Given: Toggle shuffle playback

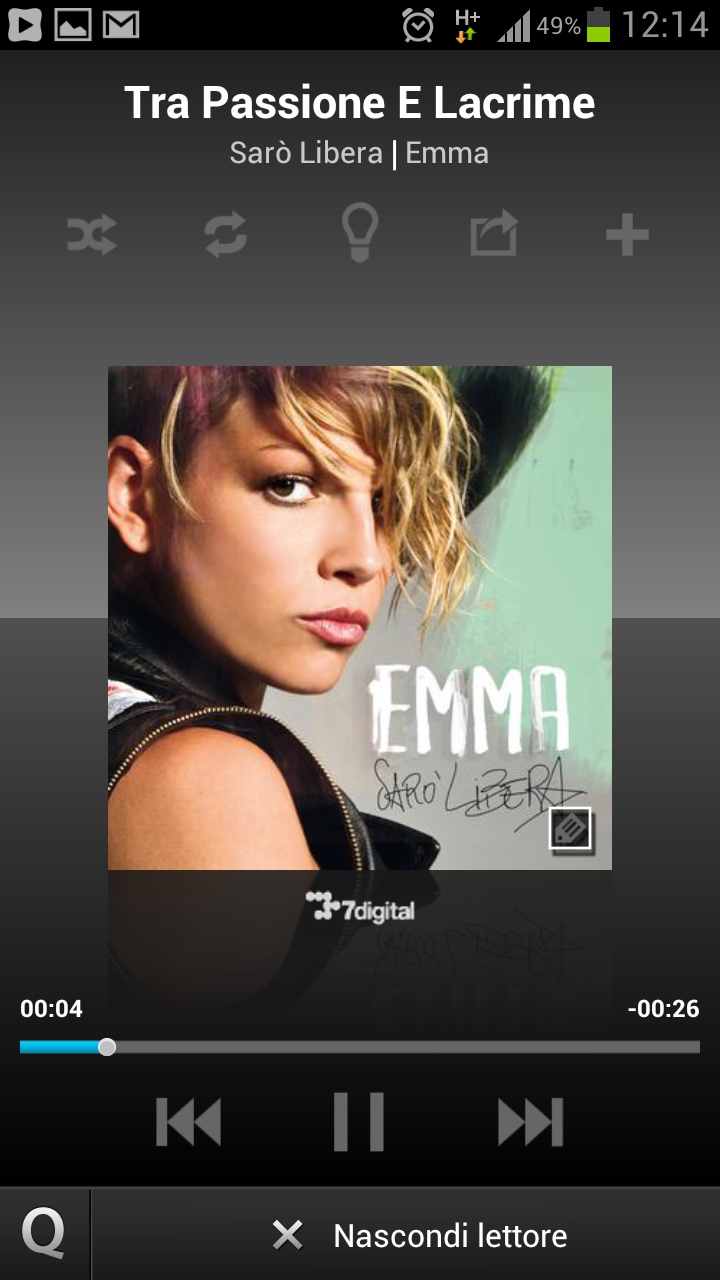Looking at the screenshot, I should coord(92,236).
